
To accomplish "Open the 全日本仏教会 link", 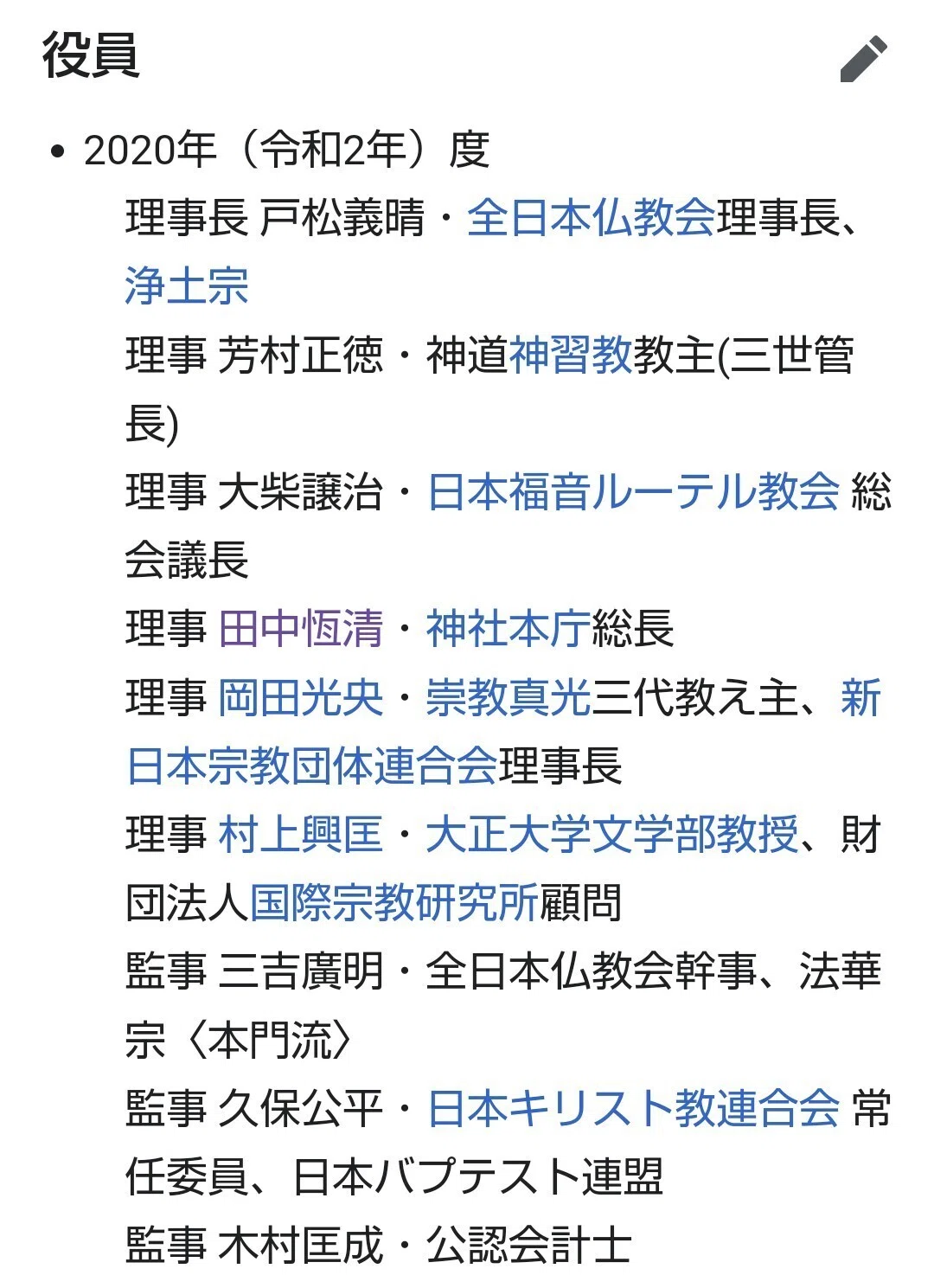I will (592, 217).
